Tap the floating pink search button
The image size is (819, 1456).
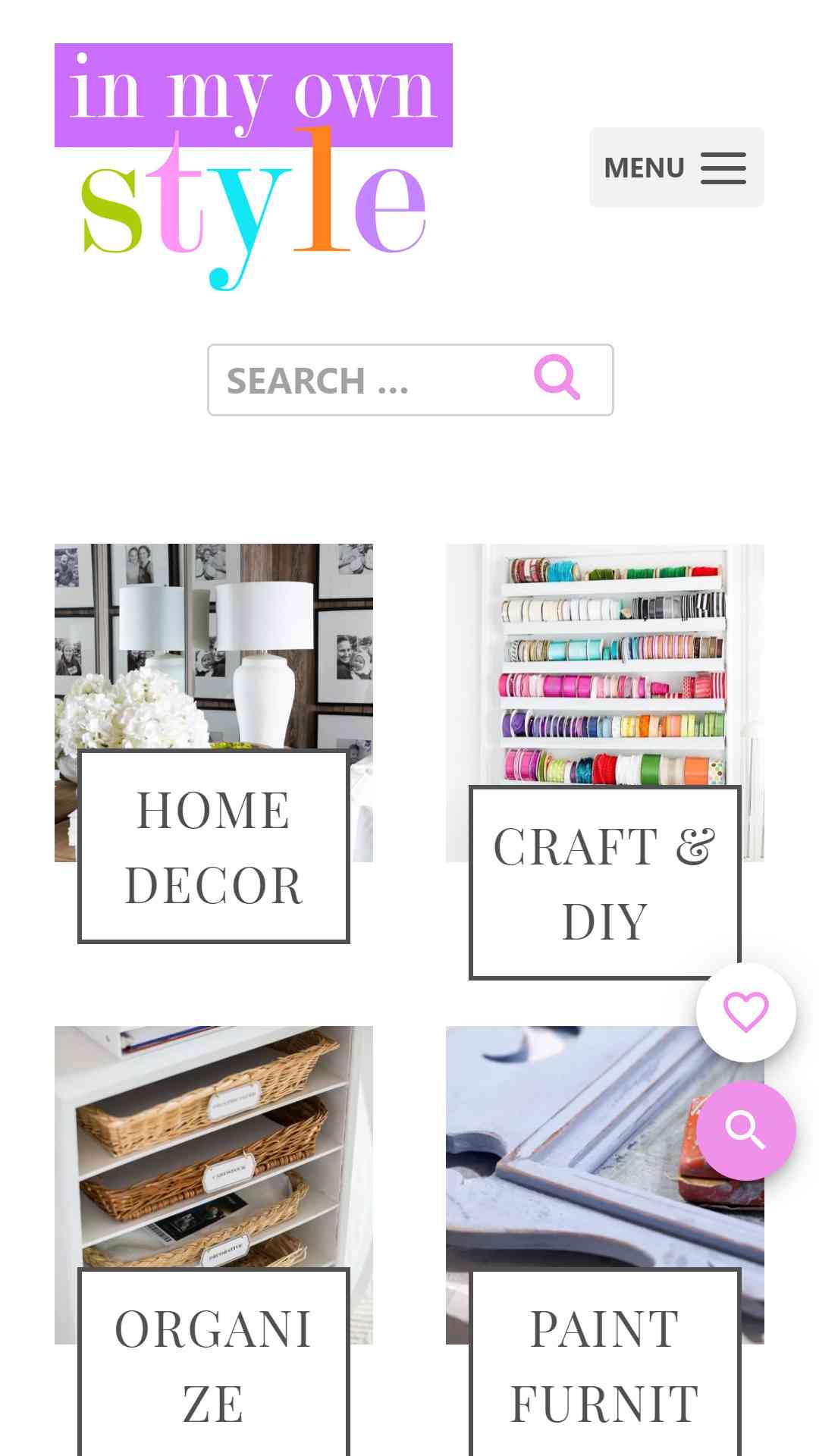[745, 1130]
